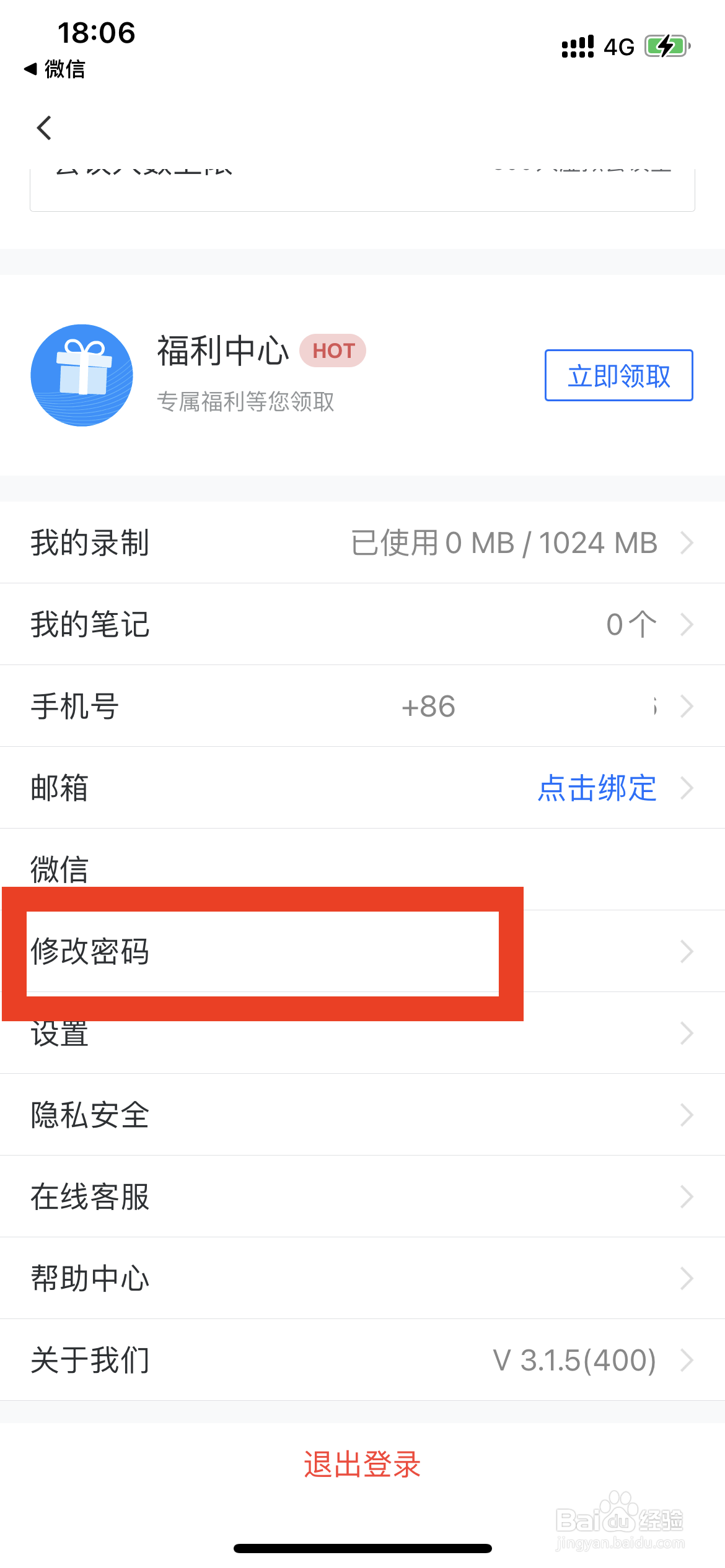725x1568 pixels.
Task: Tap 退出登录 to log out
Action: tap(361, 1463)
